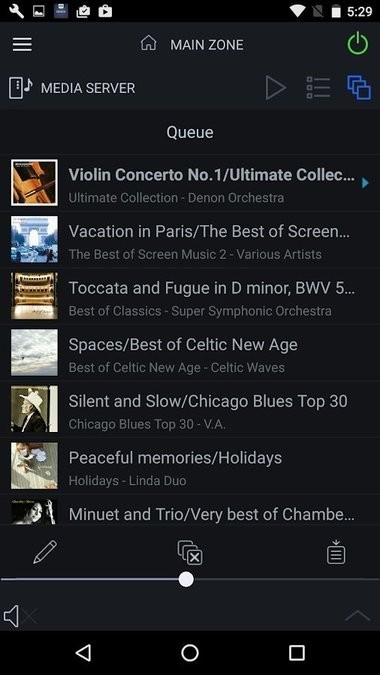
Task: Tap the volume slider handle
Action: tap(186, 579)
